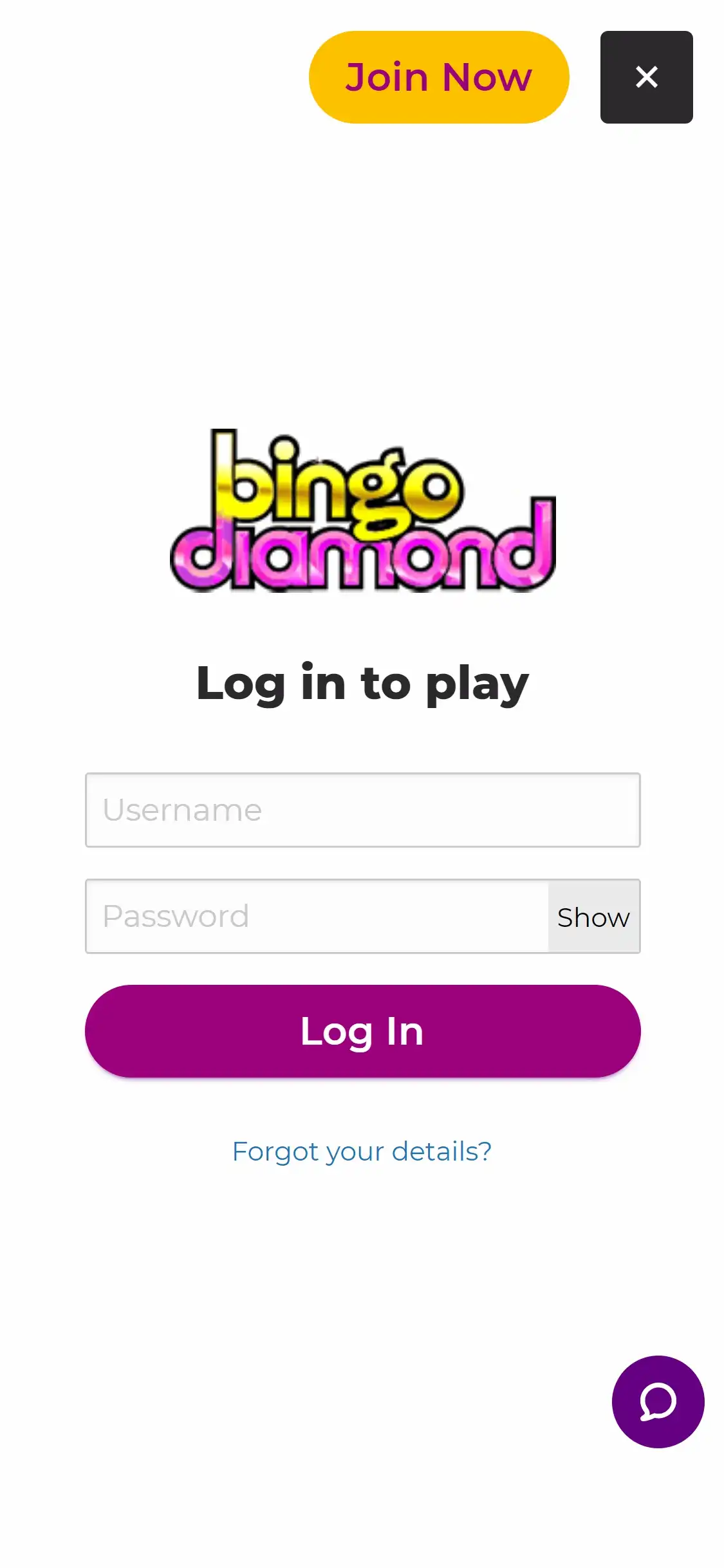The width and height of the screenshot is (724, 1568).
Task: Tap the Log In button
Action: point(362,1031)
